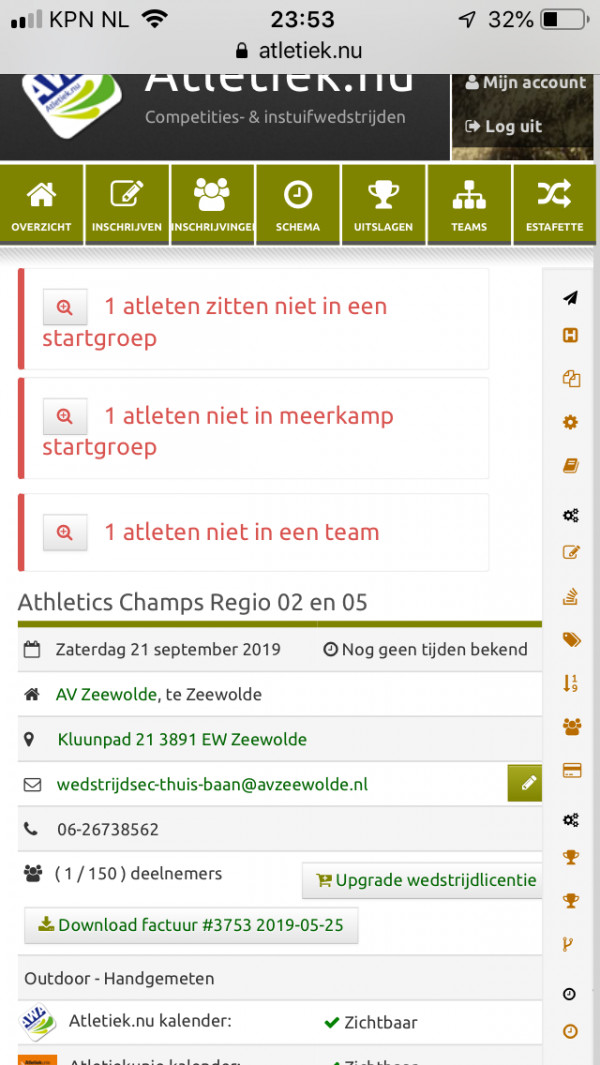Tap the settings gear sidebar icon
This screenshot has width=600, height=1065.
(x=570, y=423)
